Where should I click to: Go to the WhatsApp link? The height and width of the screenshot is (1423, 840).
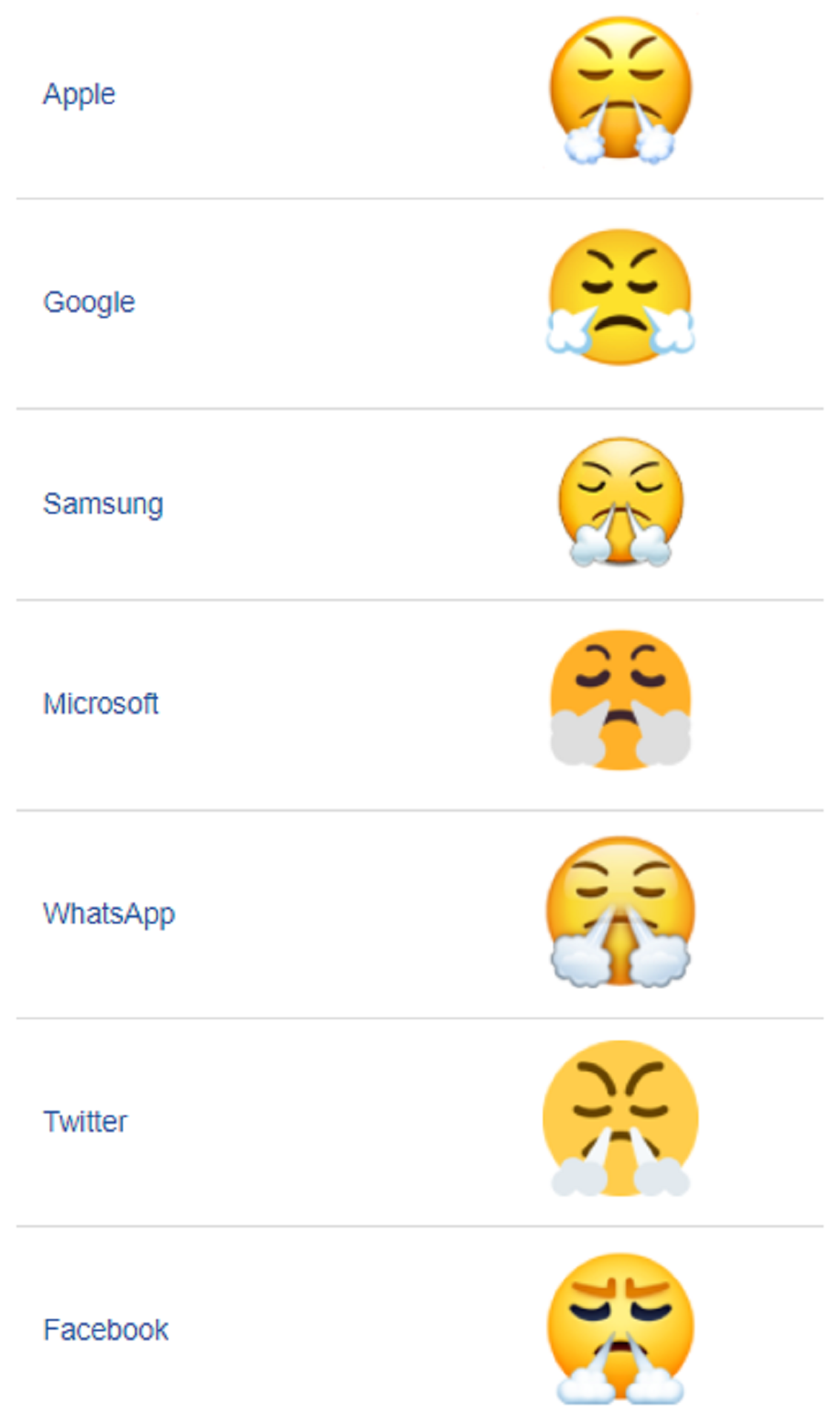(109, 914)
